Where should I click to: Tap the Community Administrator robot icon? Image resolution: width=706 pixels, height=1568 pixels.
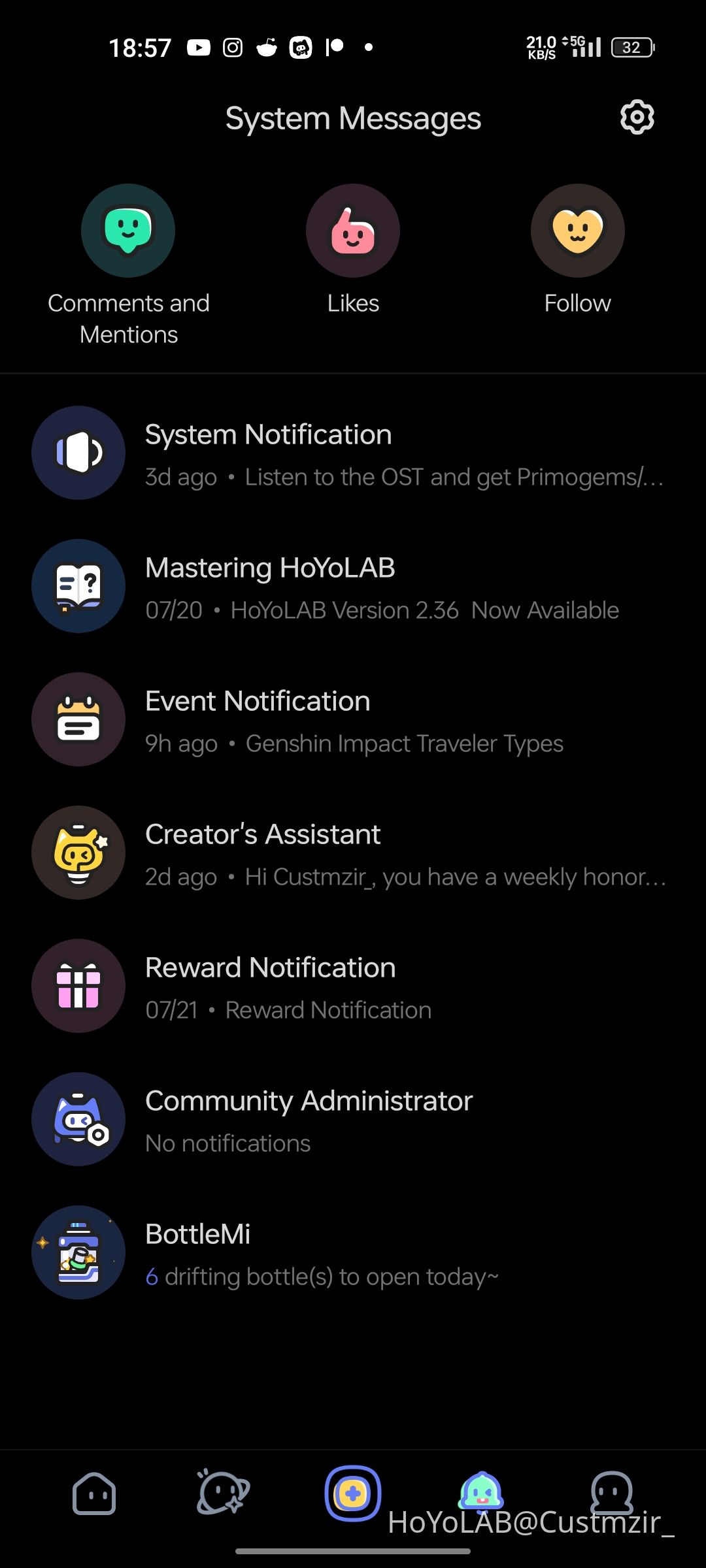[x=78, y=1120]
